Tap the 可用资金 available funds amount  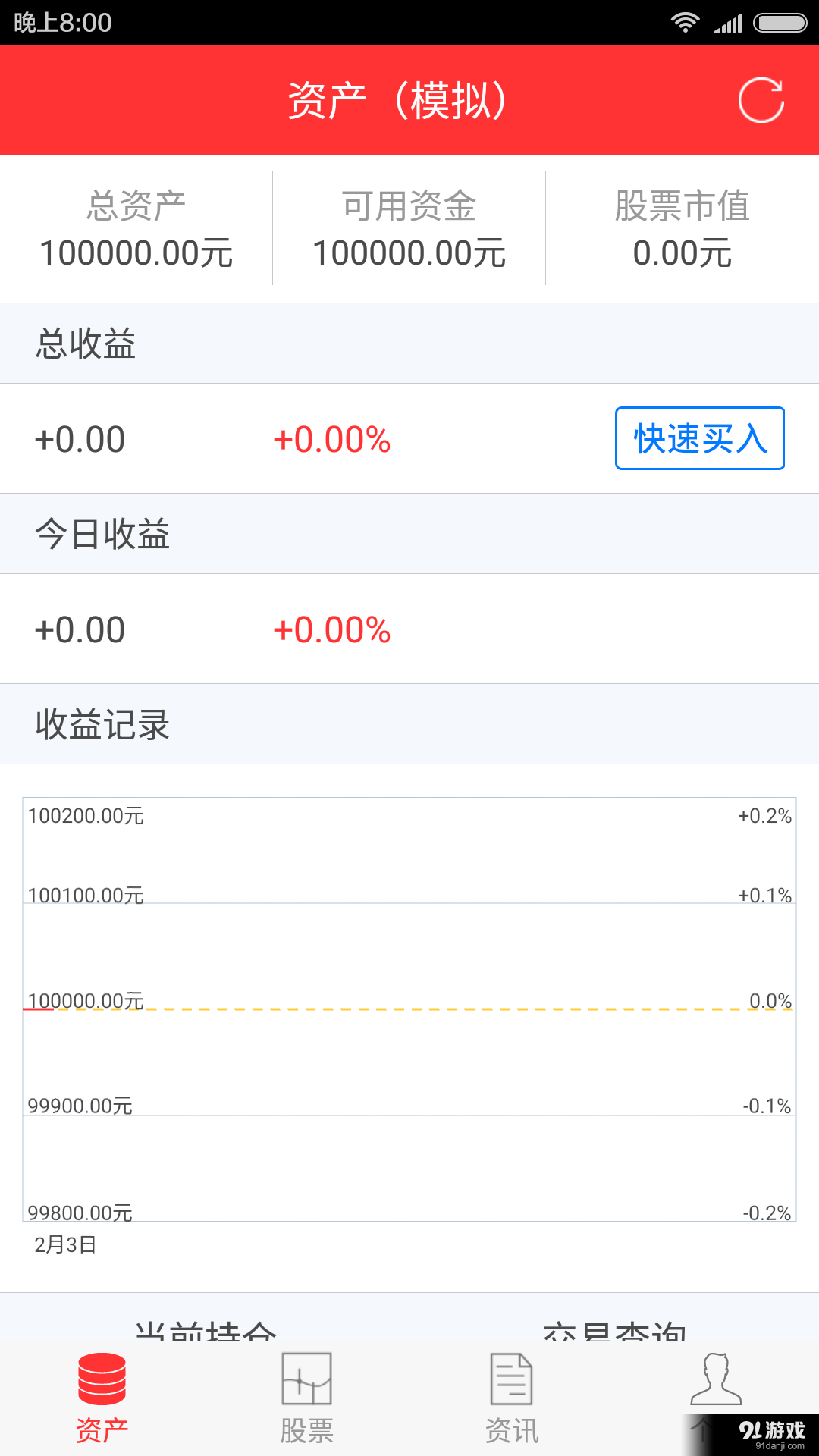pos(409,254)
